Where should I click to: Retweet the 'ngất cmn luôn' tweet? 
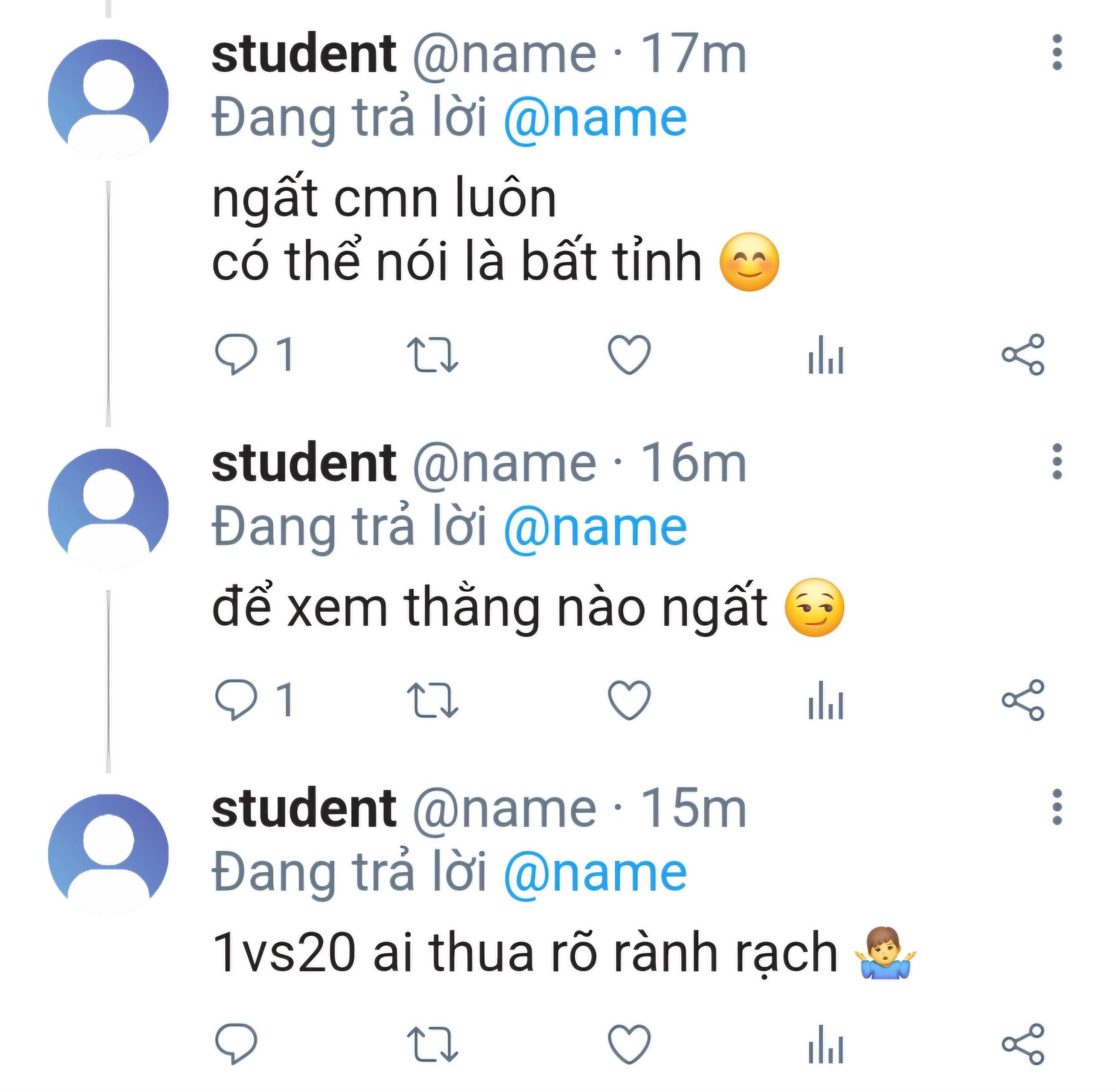point(432,354)
